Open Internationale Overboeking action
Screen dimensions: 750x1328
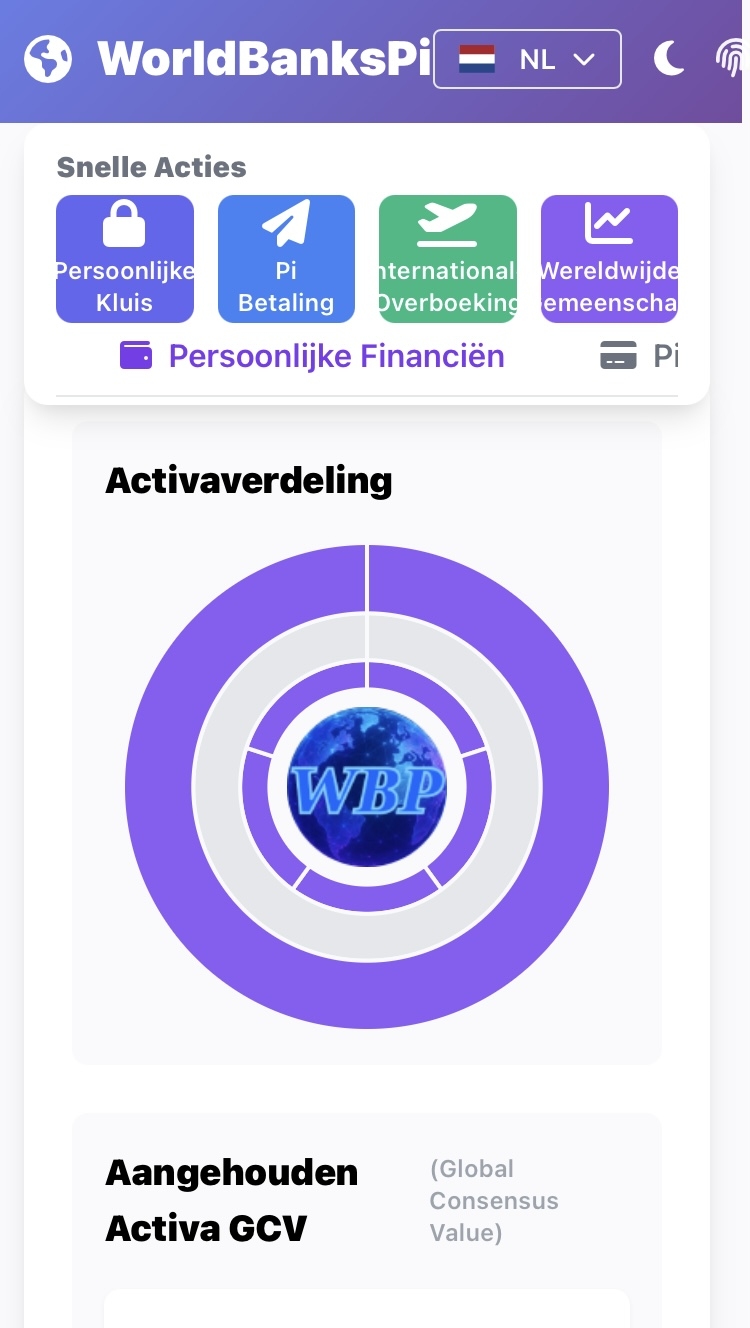pos(448,259)
